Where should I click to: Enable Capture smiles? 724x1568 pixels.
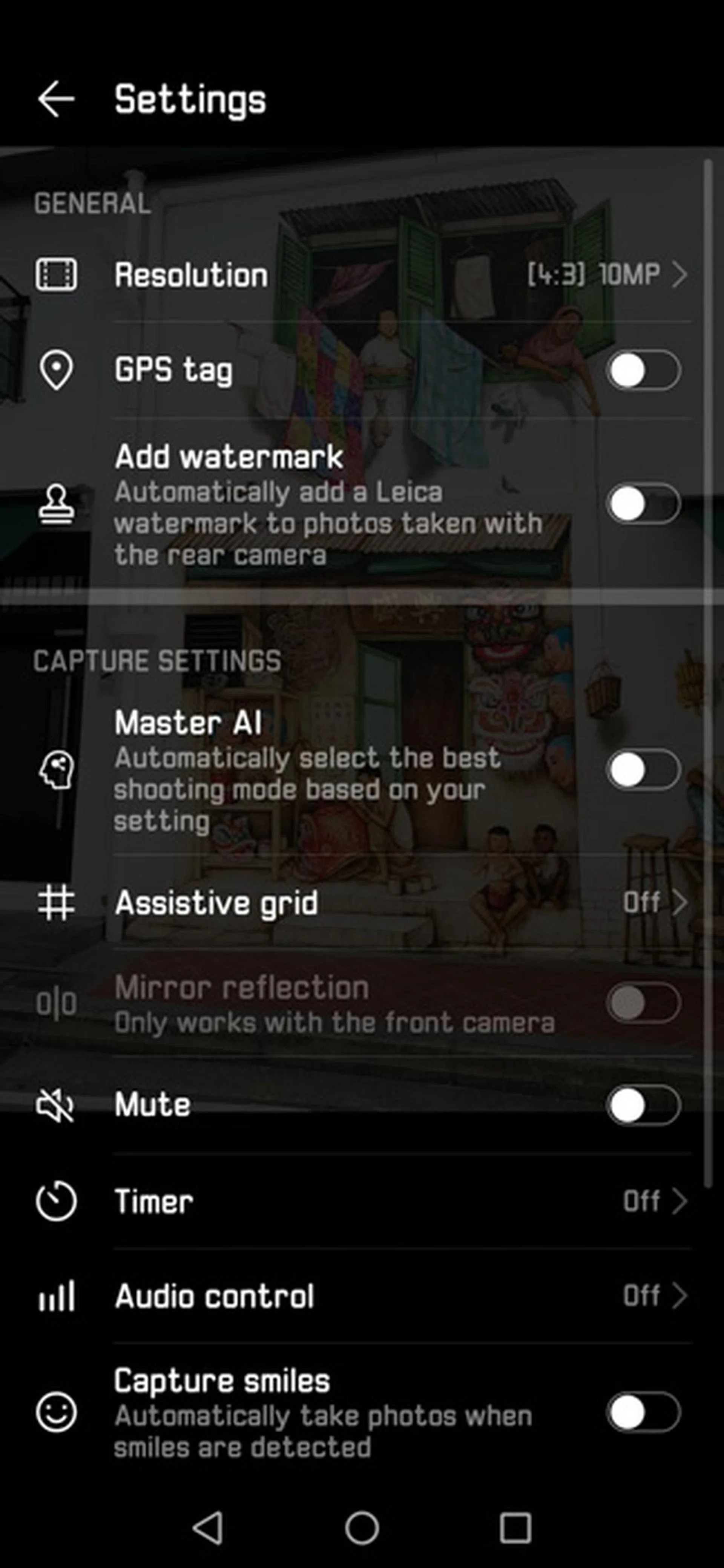(x=643, y=1412)
